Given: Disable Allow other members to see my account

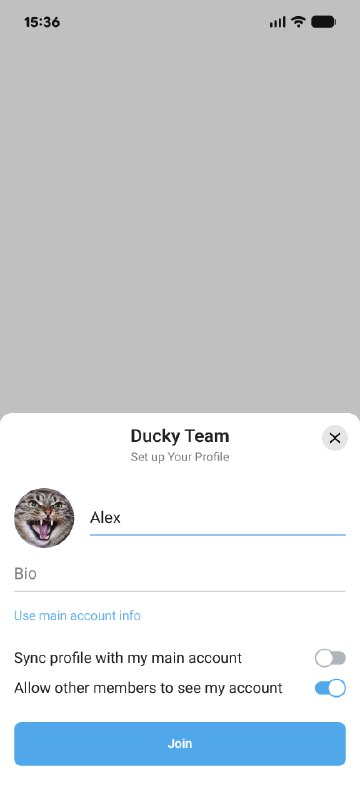Looking at the screenshot, I should (330, 688).
